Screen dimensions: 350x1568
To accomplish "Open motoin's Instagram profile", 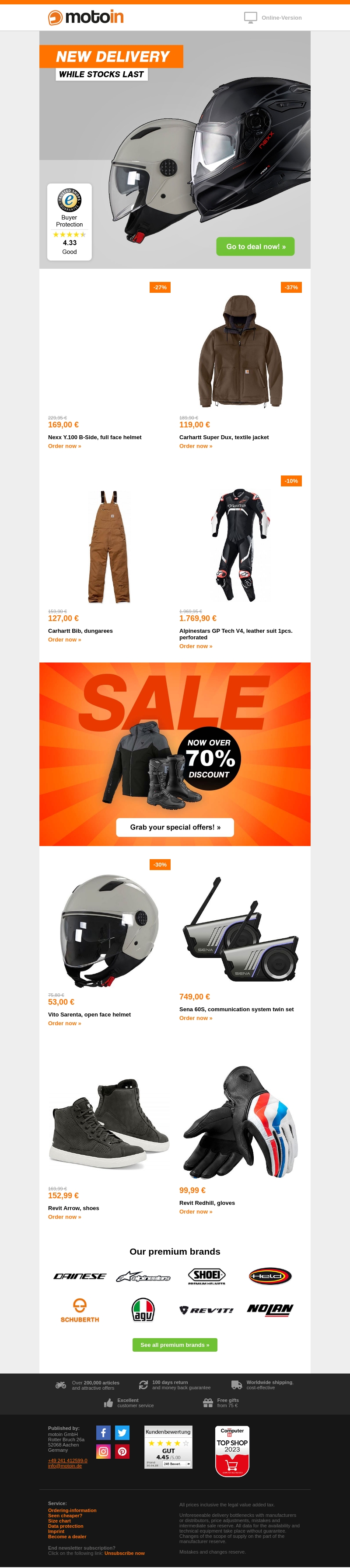I will 104,1452.
